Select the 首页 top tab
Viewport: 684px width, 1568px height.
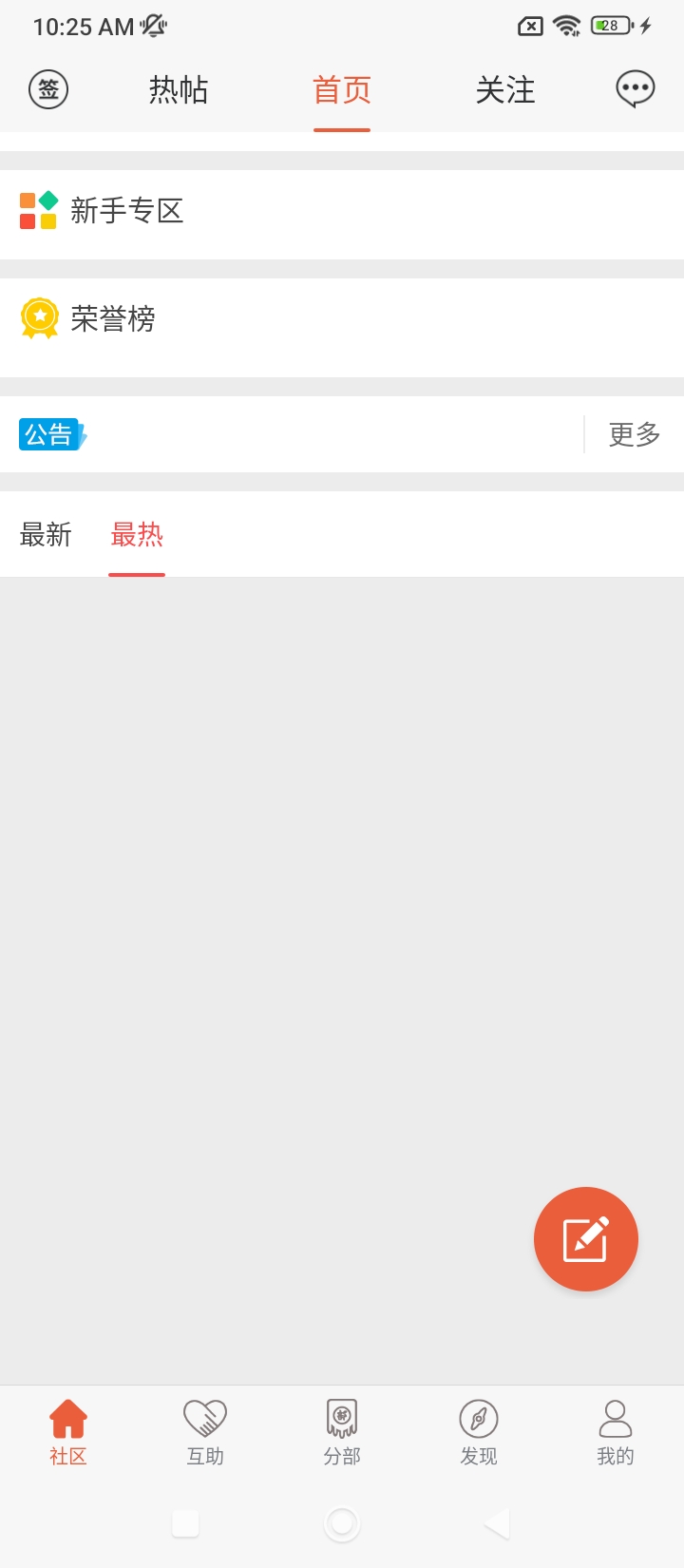[x=342, y=90]
